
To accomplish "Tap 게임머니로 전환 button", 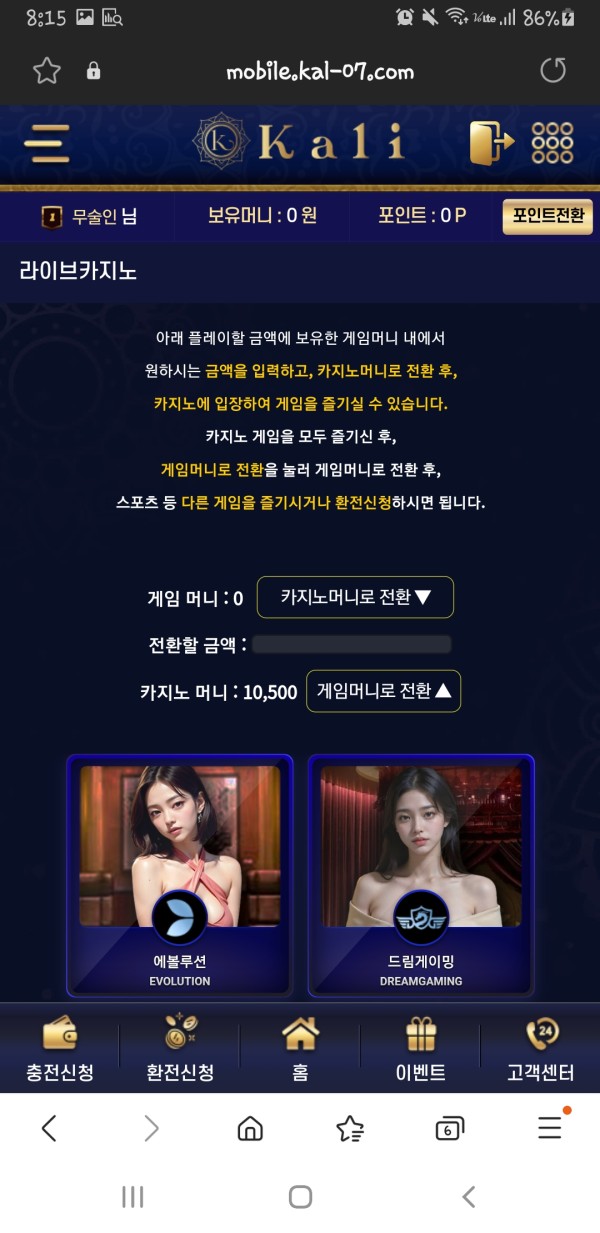I will click(x=383, y=691).
